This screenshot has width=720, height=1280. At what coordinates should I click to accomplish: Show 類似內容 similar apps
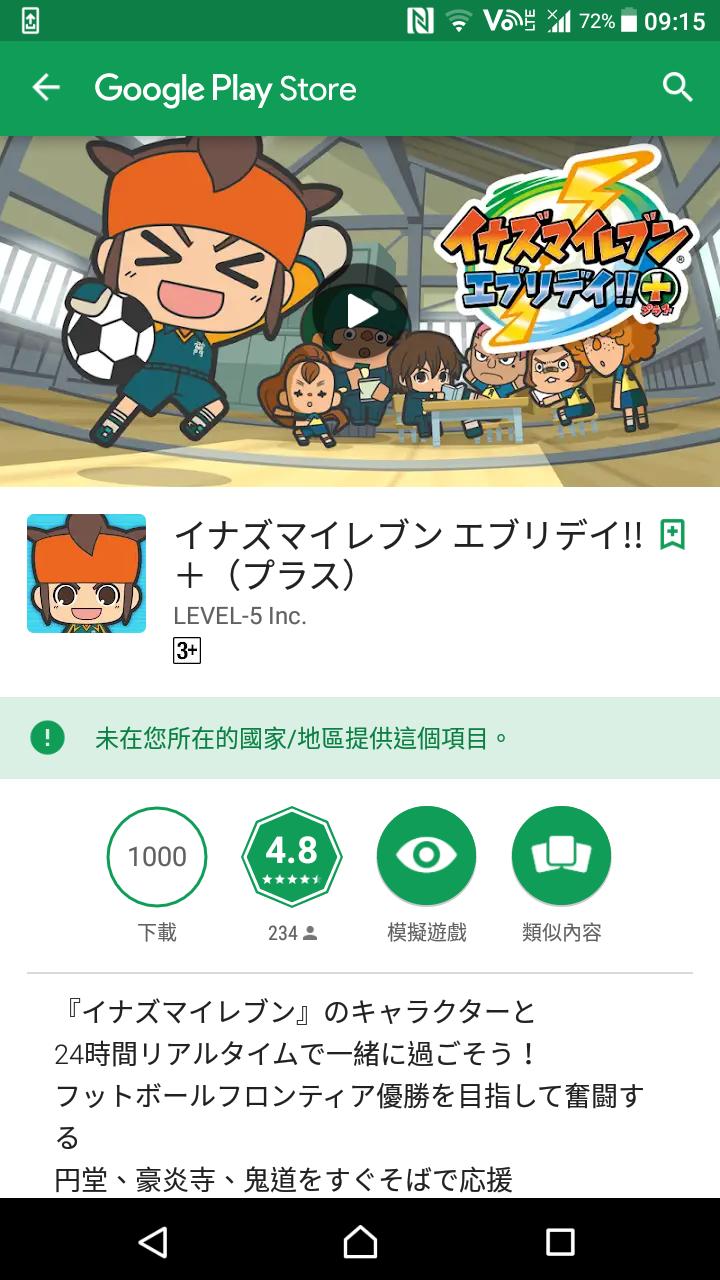(x=561, y=857)
